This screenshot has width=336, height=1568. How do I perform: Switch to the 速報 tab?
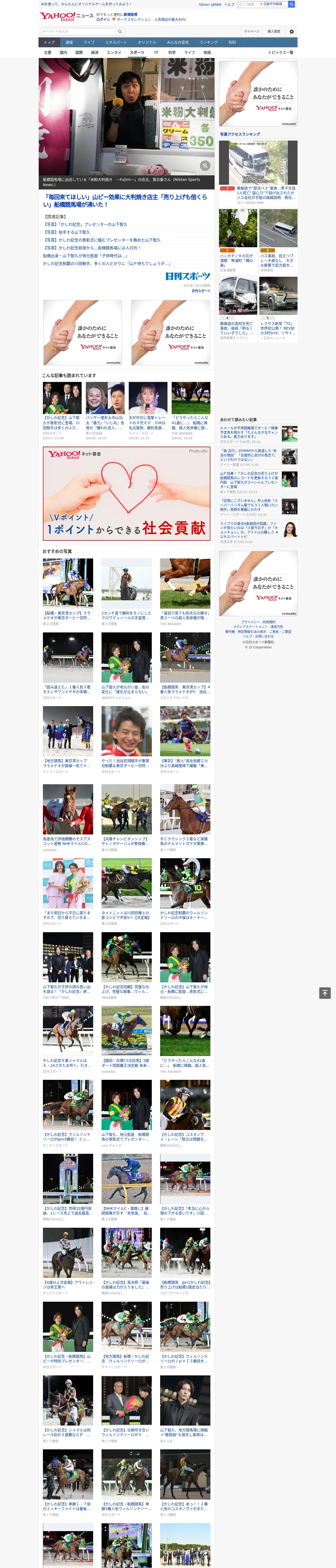(x=69, y=43)
